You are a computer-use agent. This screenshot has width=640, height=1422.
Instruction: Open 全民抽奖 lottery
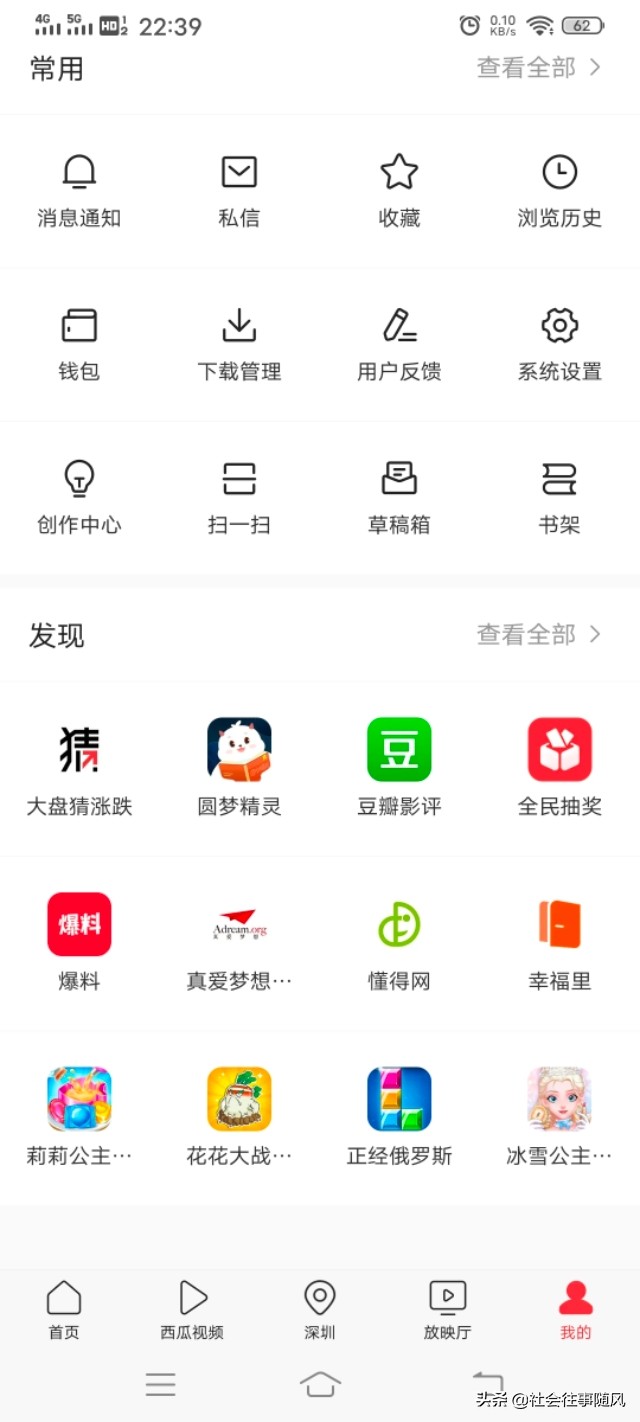[x=559, y=766]
